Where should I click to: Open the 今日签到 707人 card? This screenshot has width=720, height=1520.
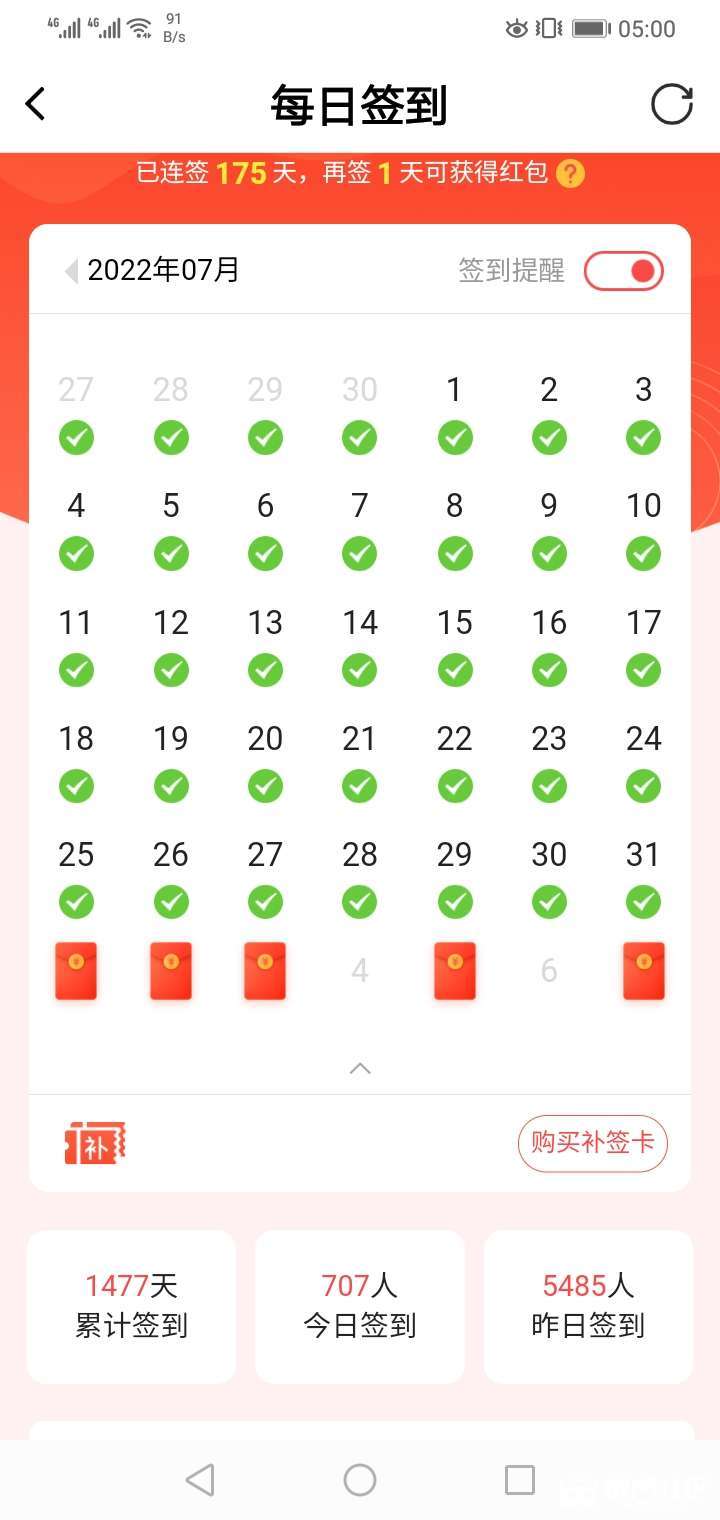pyautogui.click(x=360, y=1306)
